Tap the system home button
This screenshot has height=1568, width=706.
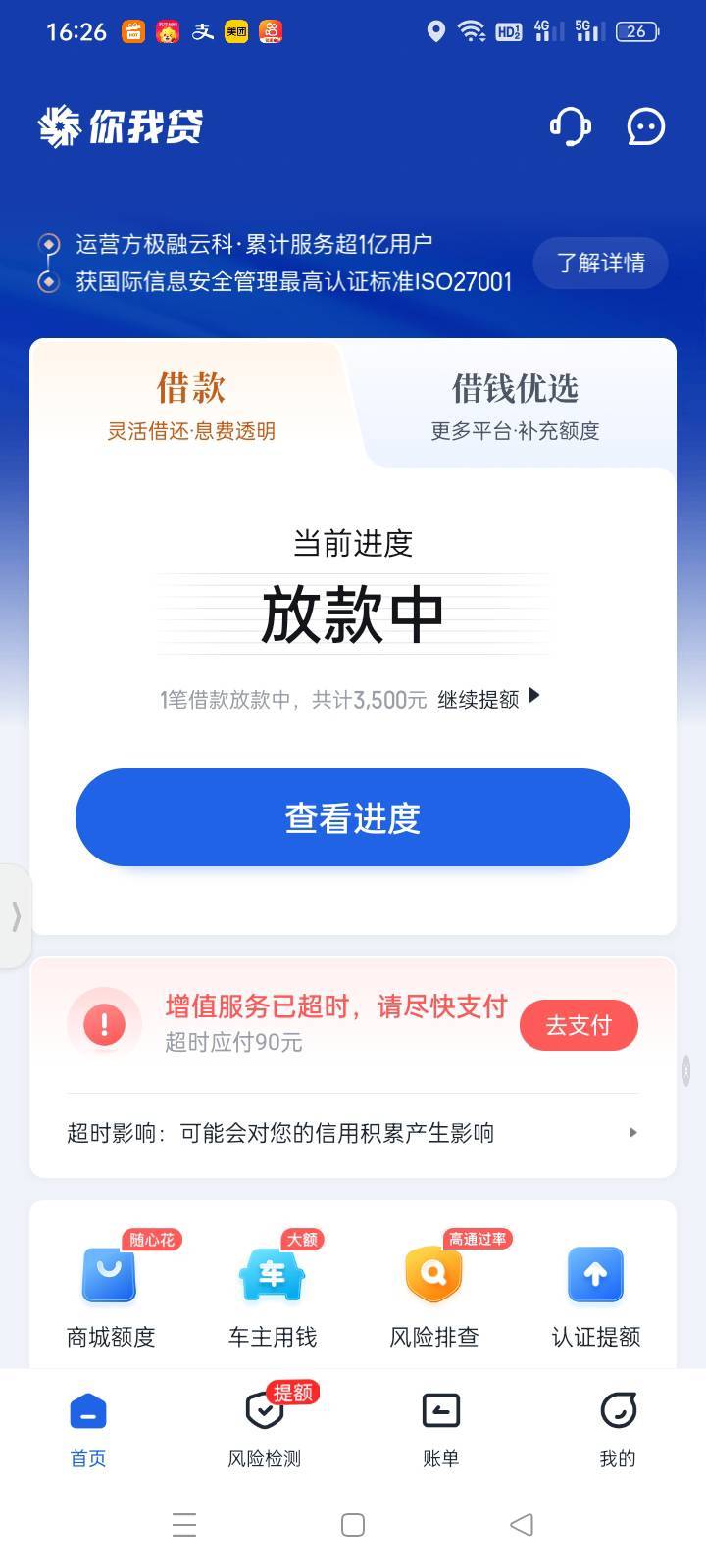point(353,1525)
